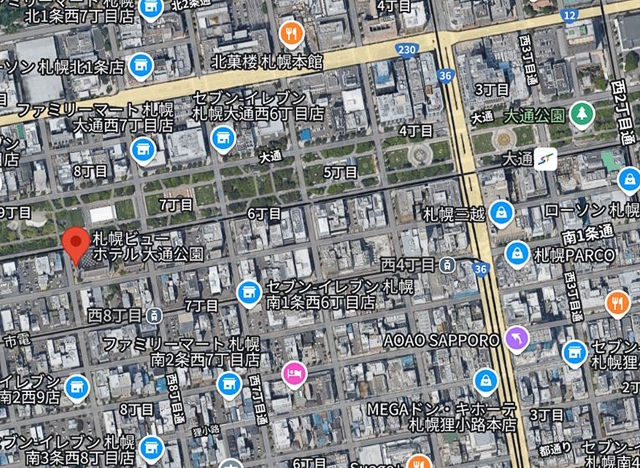Select the 西4丁目 tram stop icon
This screenshot has height=468, width=640.
pos(448,265)
